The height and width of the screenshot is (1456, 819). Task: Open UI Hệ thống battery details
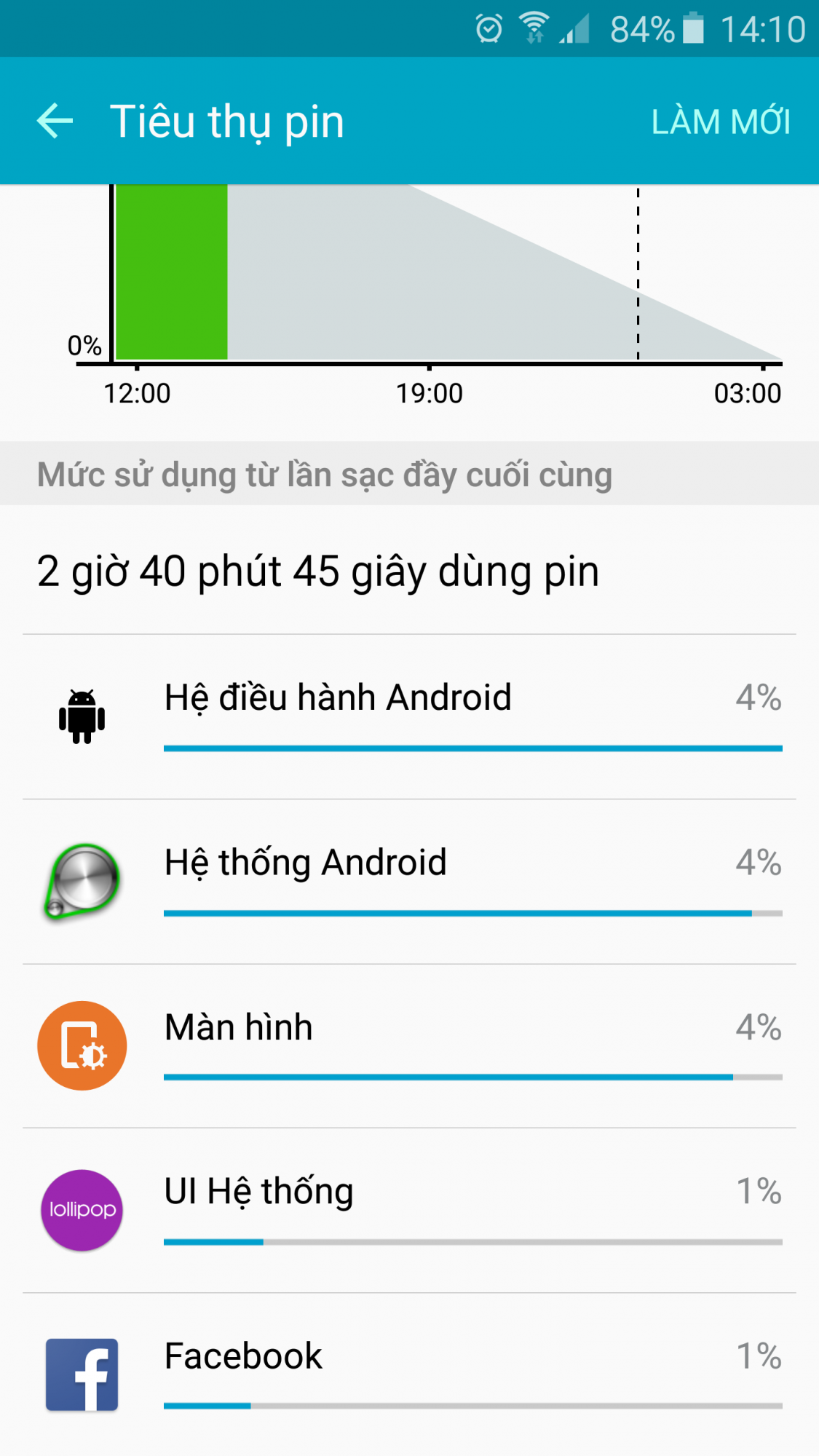409,1211
